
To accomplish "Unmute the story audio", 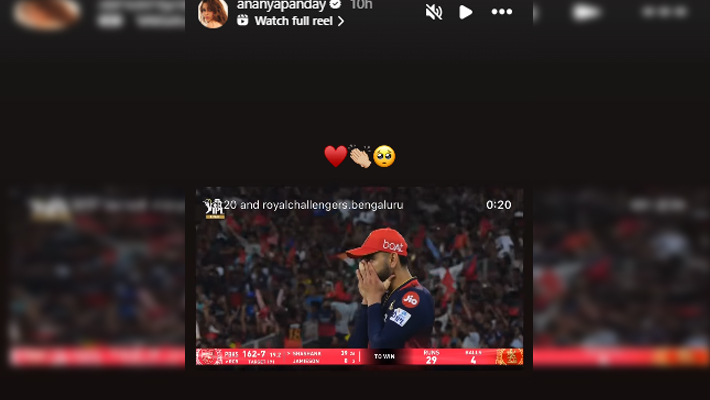I will pyautogui.click(x=434, y=12).
